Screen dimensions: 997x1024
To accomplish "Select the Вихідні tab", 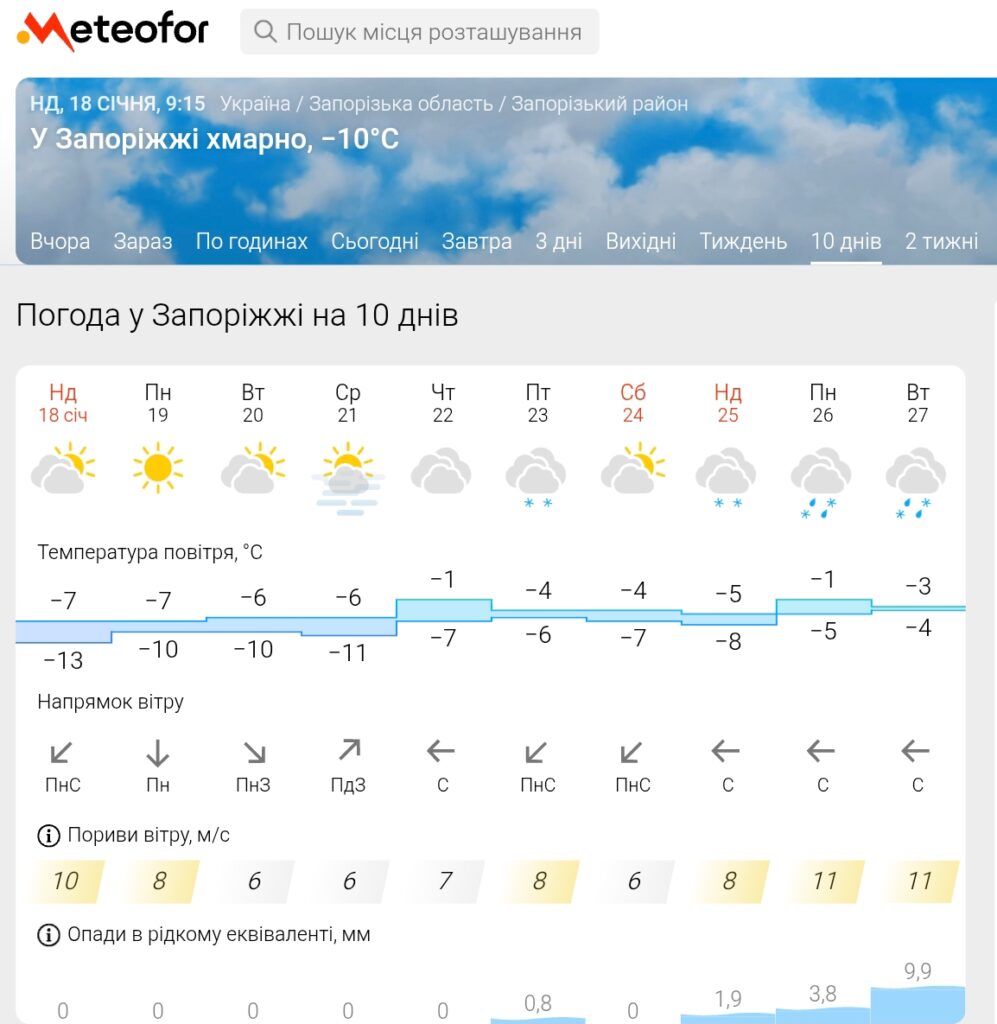I will (640, 241).
